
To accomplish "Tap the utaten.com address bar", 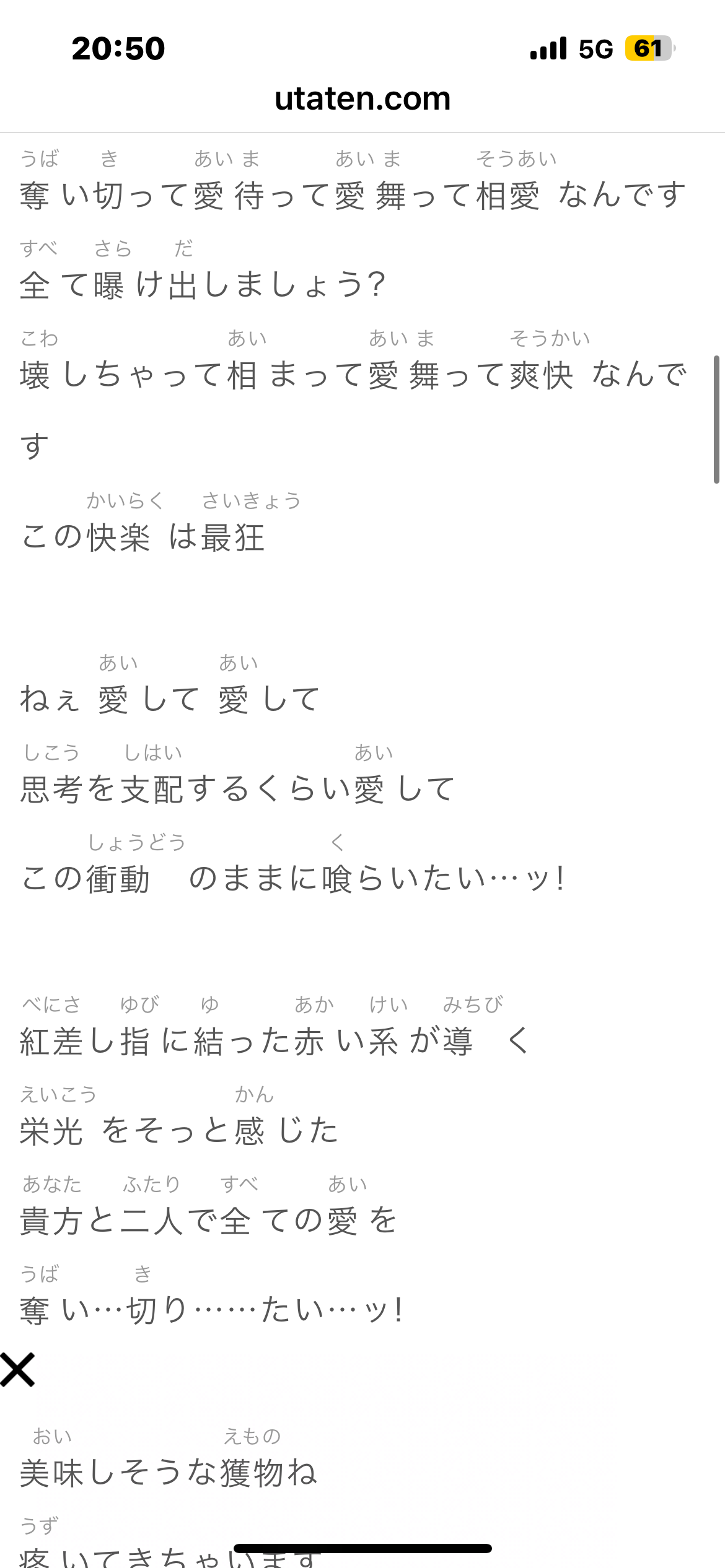I will click(362, 99).
